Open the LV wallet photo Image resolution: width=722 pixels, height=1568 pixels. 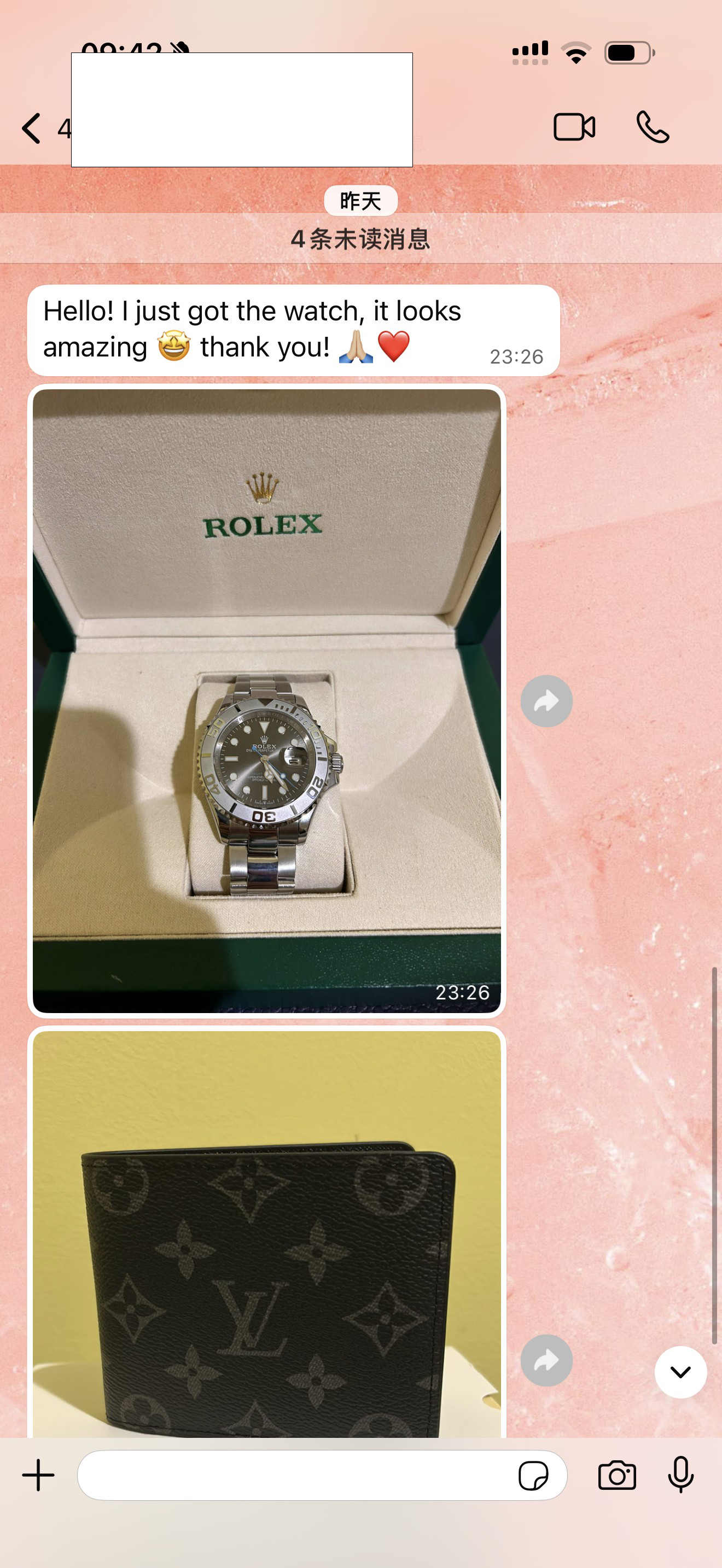[266, 1236]
